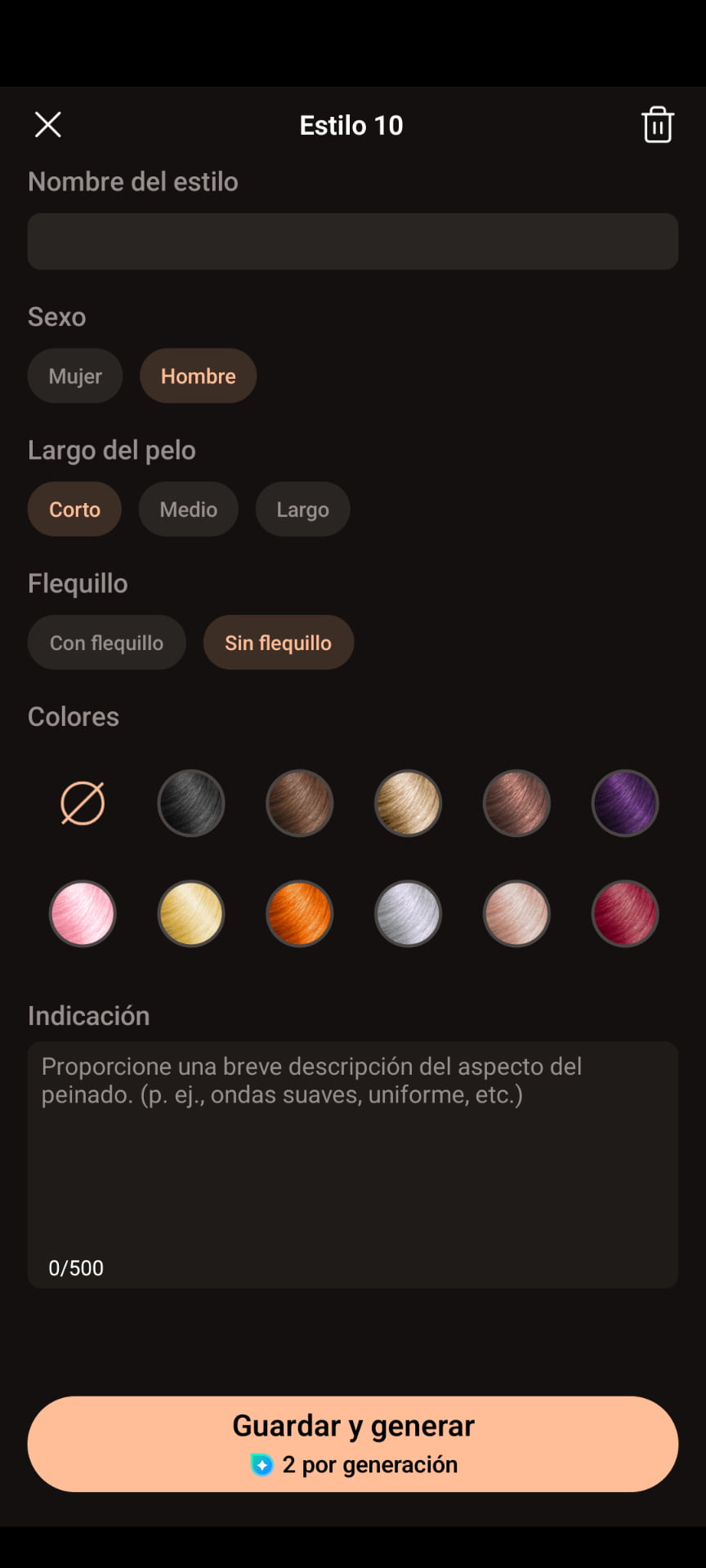Select Hombre under Sexo
706x1568 pixels.
(198, 376)
